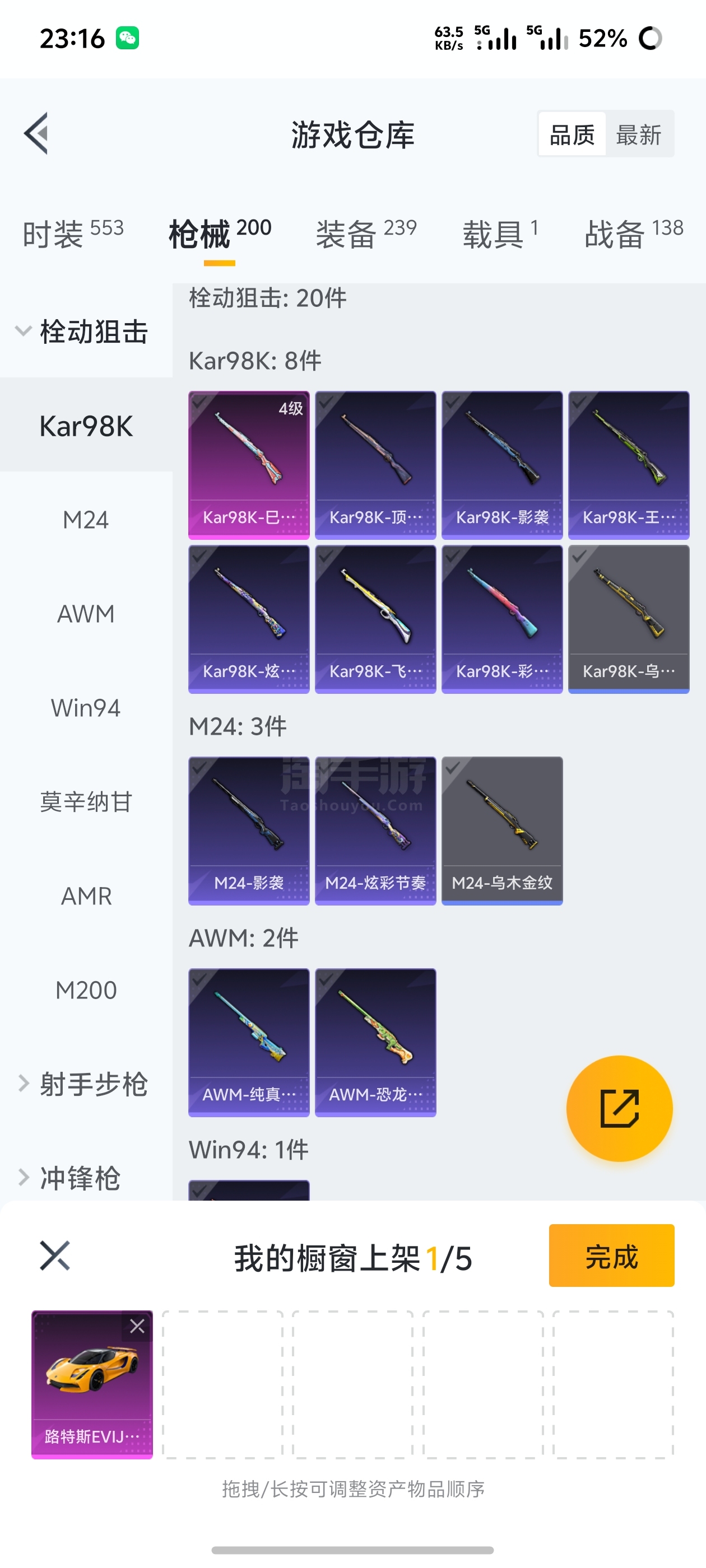706x1568 pixels.
Task: Pick the M24-乌木金纹 skin
Action: pos(502,830)
